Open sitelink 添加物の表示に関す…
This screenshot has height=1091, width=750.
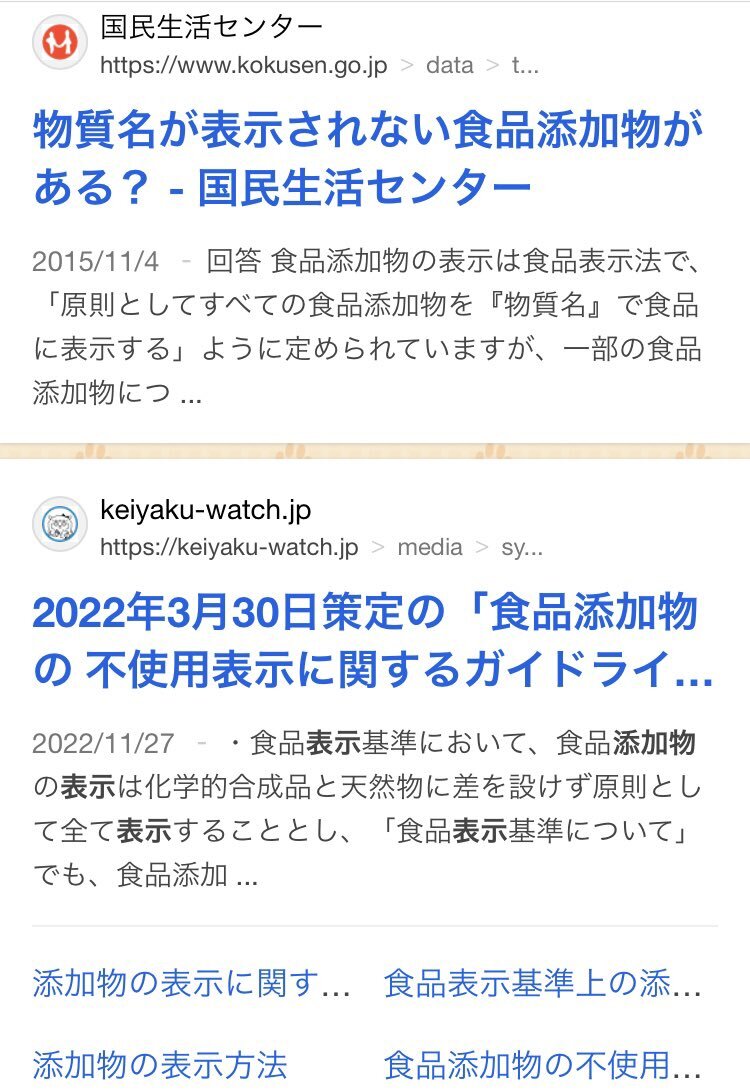pyautogui.click(x=191, y=984)
